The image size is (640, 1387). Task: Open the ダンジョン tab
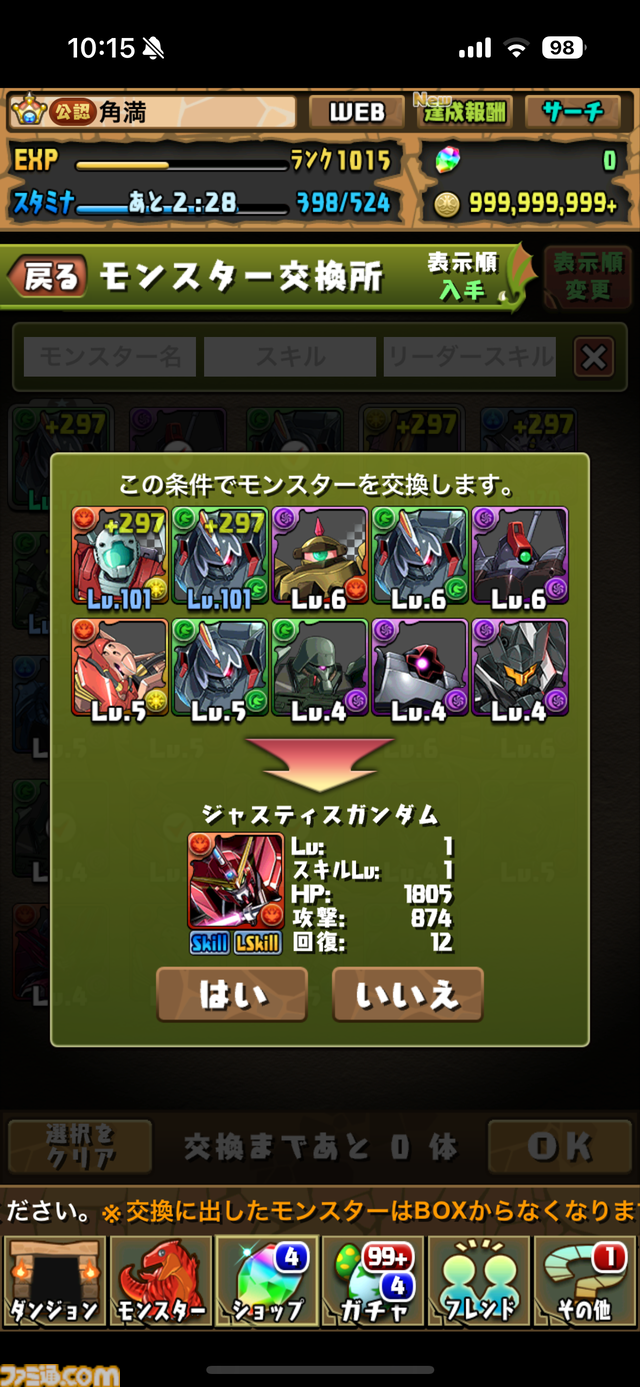pyautogui.click(x=53, y=1281)
